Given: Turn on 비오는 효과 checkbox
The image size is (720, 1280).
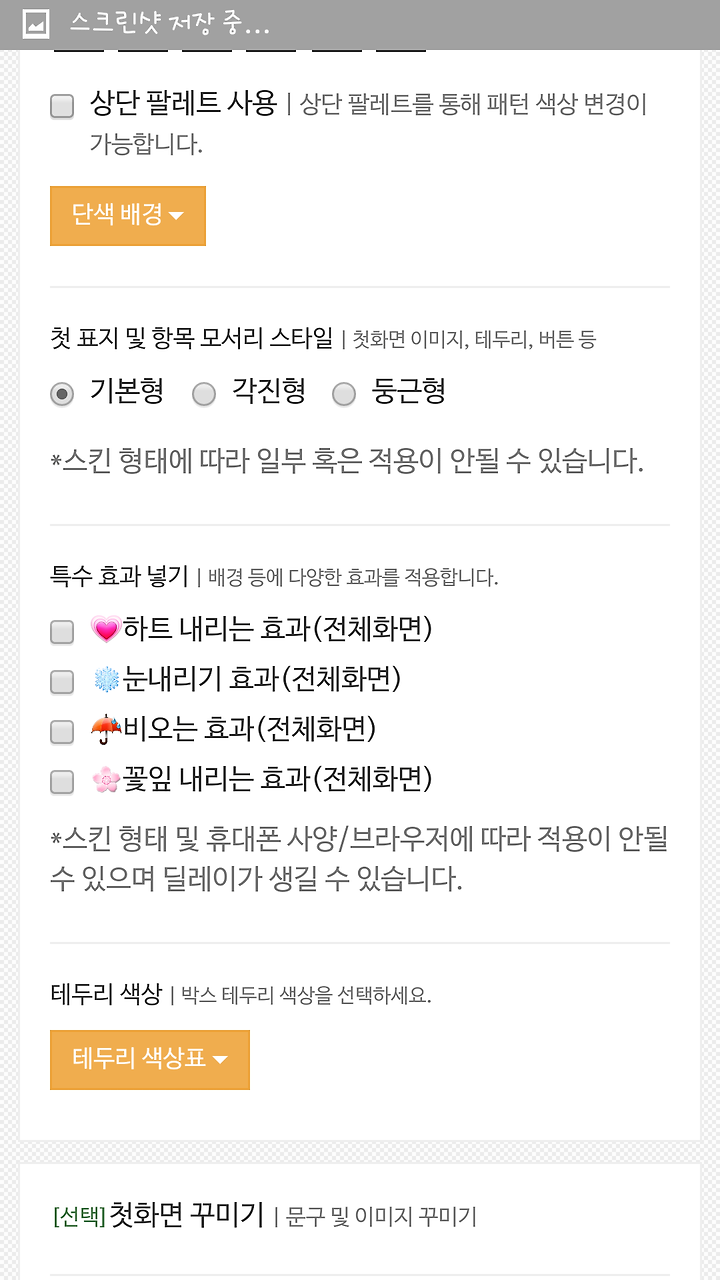Looking at the screenshot, I should (x=62, y=732).
